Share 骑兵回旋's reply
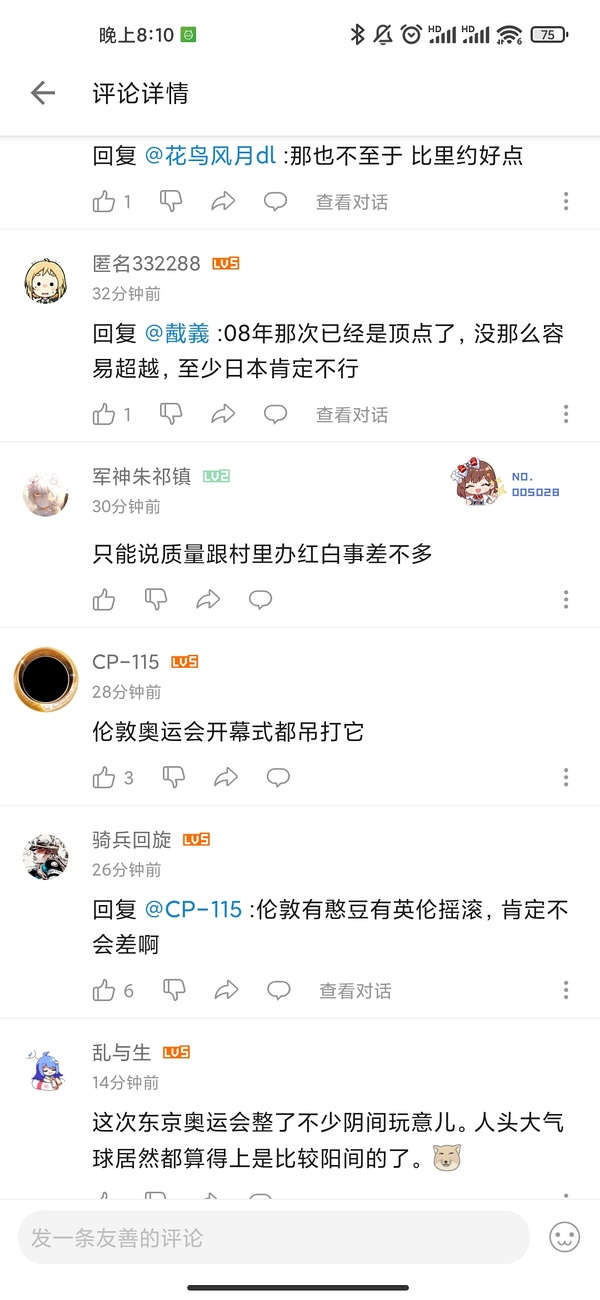The image size is (600, 1300). click(x=226, y=991)
